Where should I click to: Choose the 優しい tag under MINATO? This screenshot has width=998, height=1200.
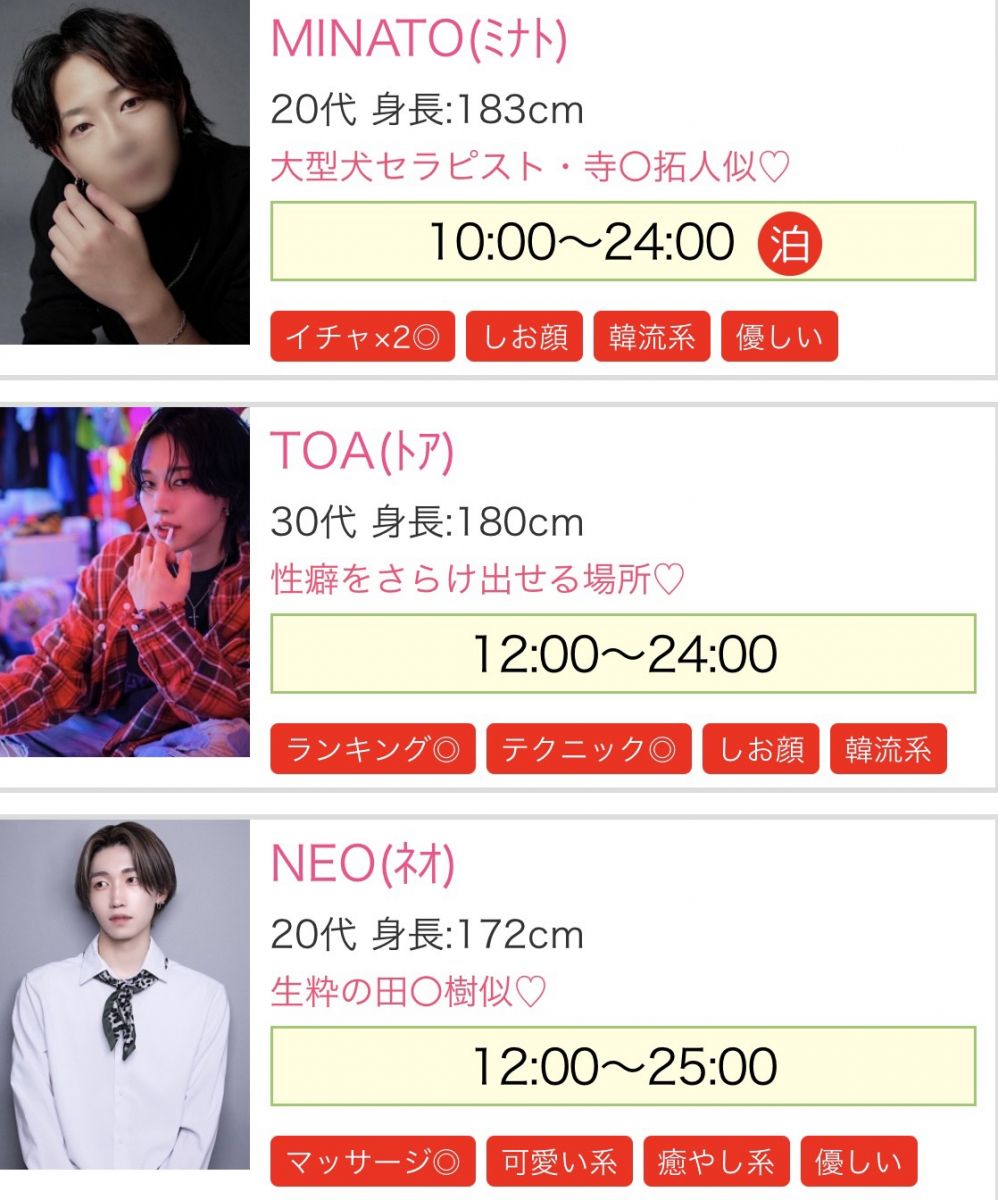[x=779, y=337]
